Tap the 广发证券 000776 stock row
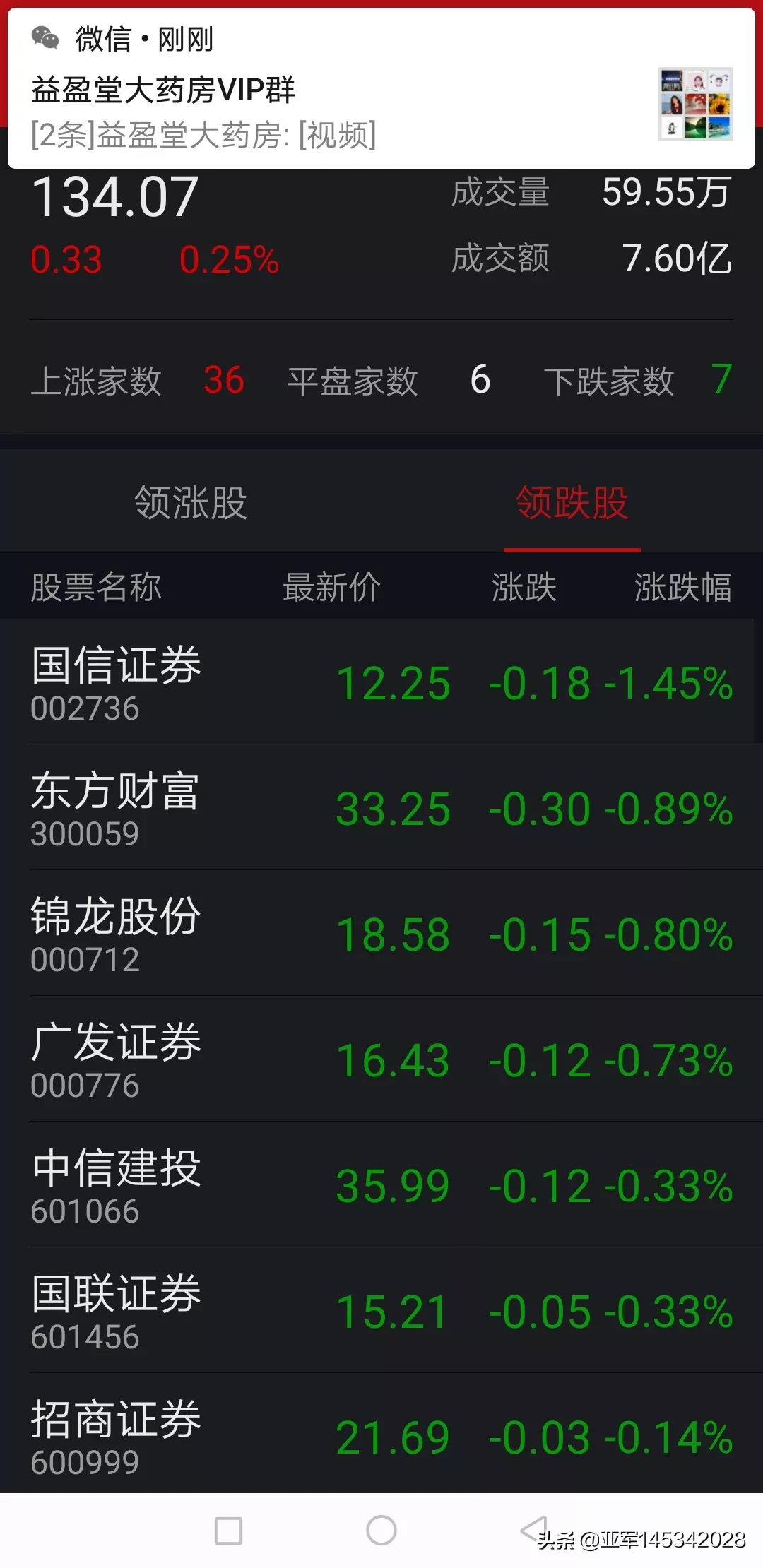The width and height of the screenshot is (763, 1568). click(x=381, y=1059)
